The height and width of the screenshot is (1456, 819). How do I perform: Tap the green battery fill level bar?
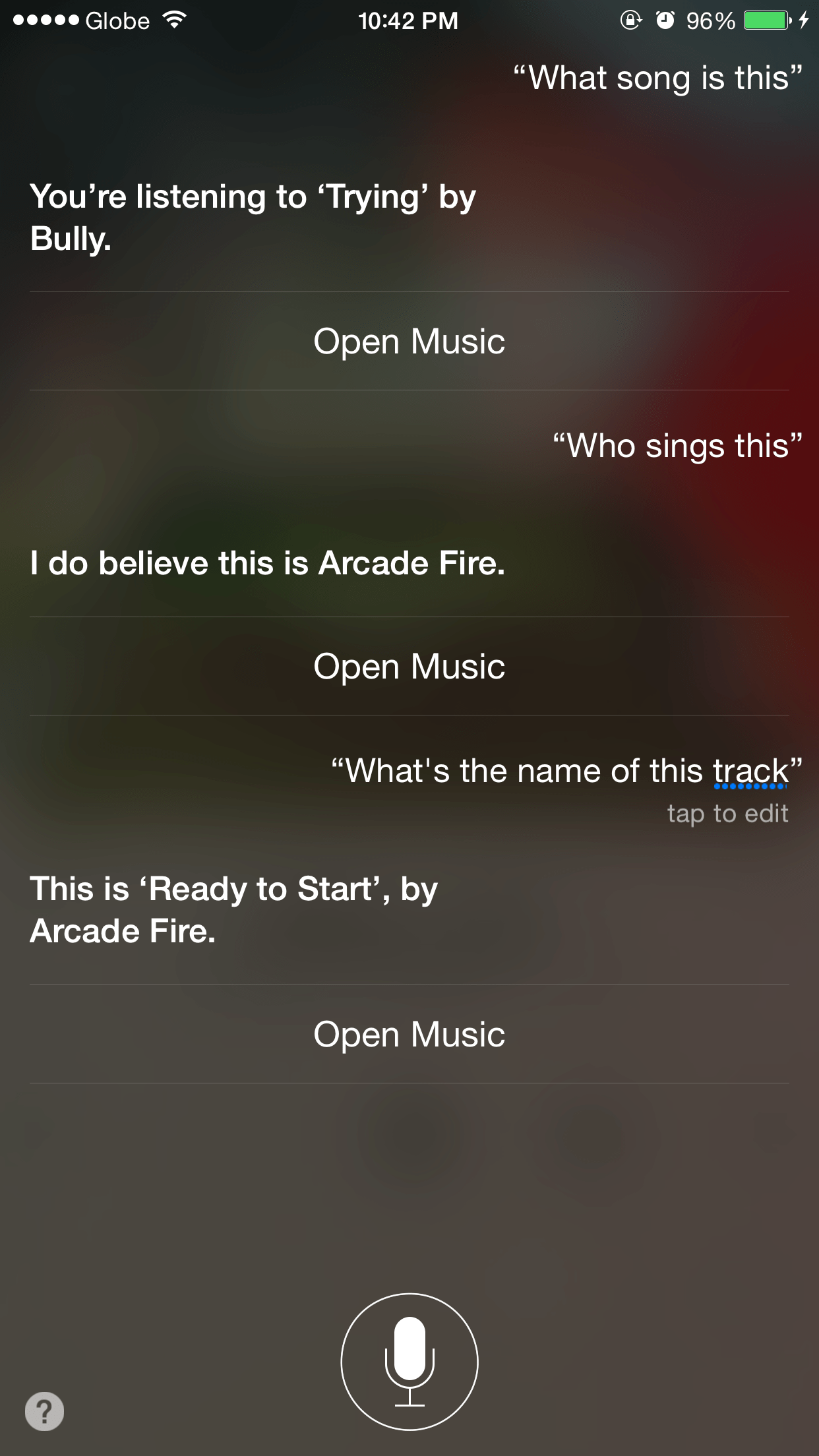point(767,20)
